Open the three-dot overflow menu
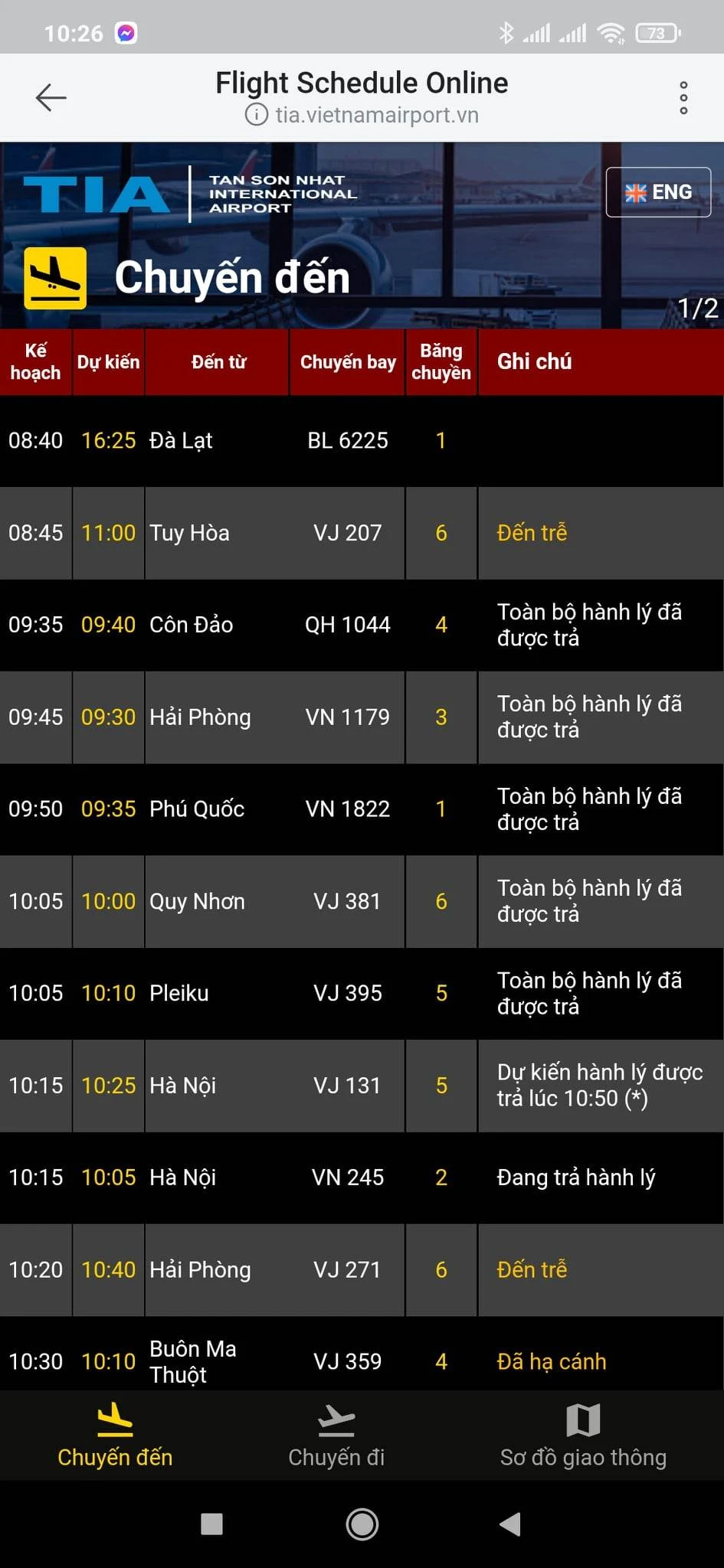 [683, 98]
